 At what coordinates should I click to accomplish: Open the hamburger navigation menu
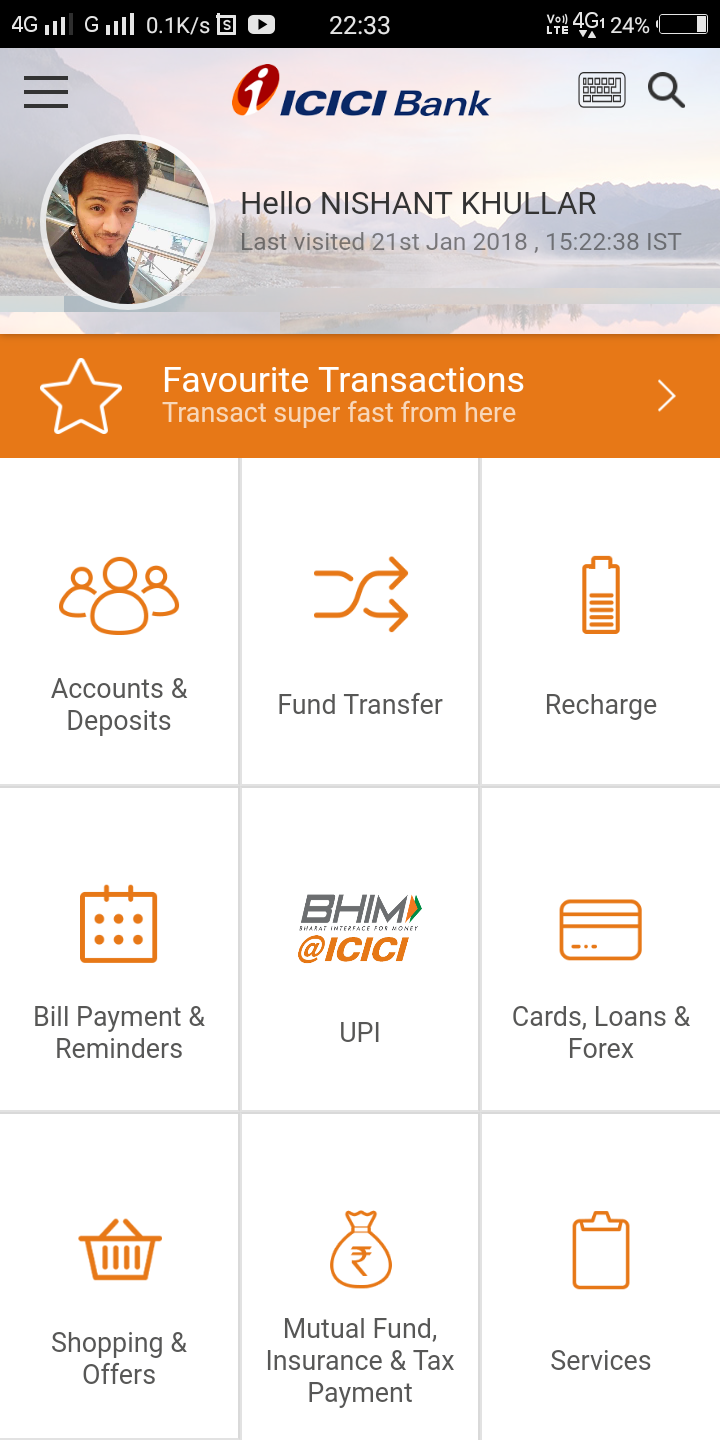(x=46, y=92)
